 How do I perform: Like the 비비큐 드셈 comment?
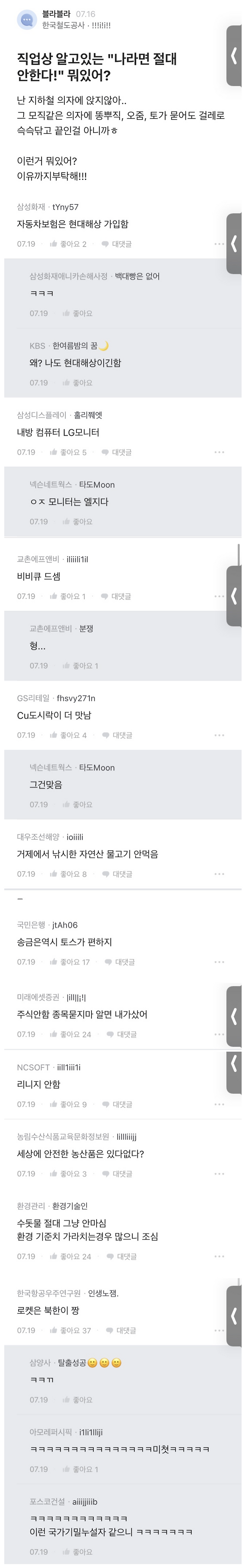[x=68, y=597]
